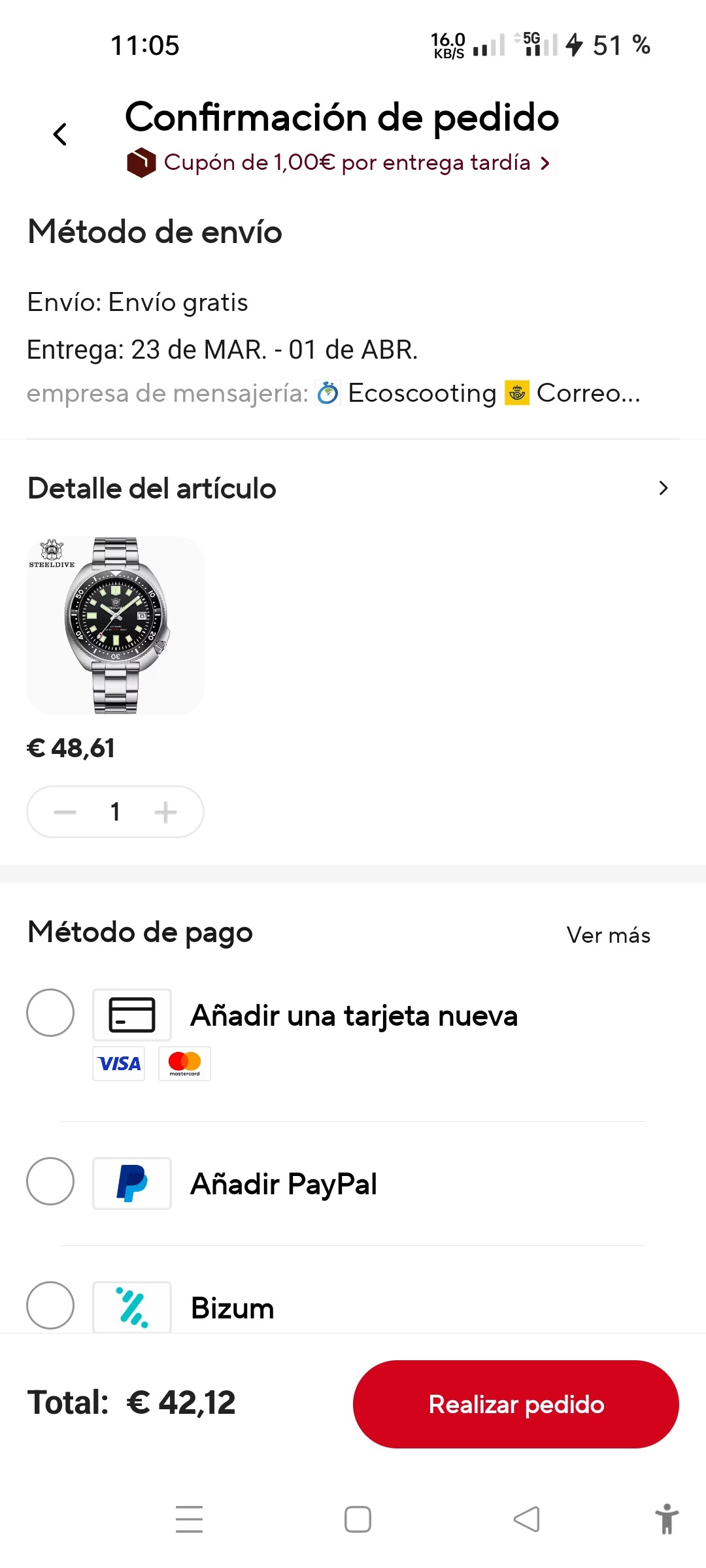Tap Ver más payment methods
Image resolution: width=706 pixels, height=1568 pixels.
[x=608, y=935]
